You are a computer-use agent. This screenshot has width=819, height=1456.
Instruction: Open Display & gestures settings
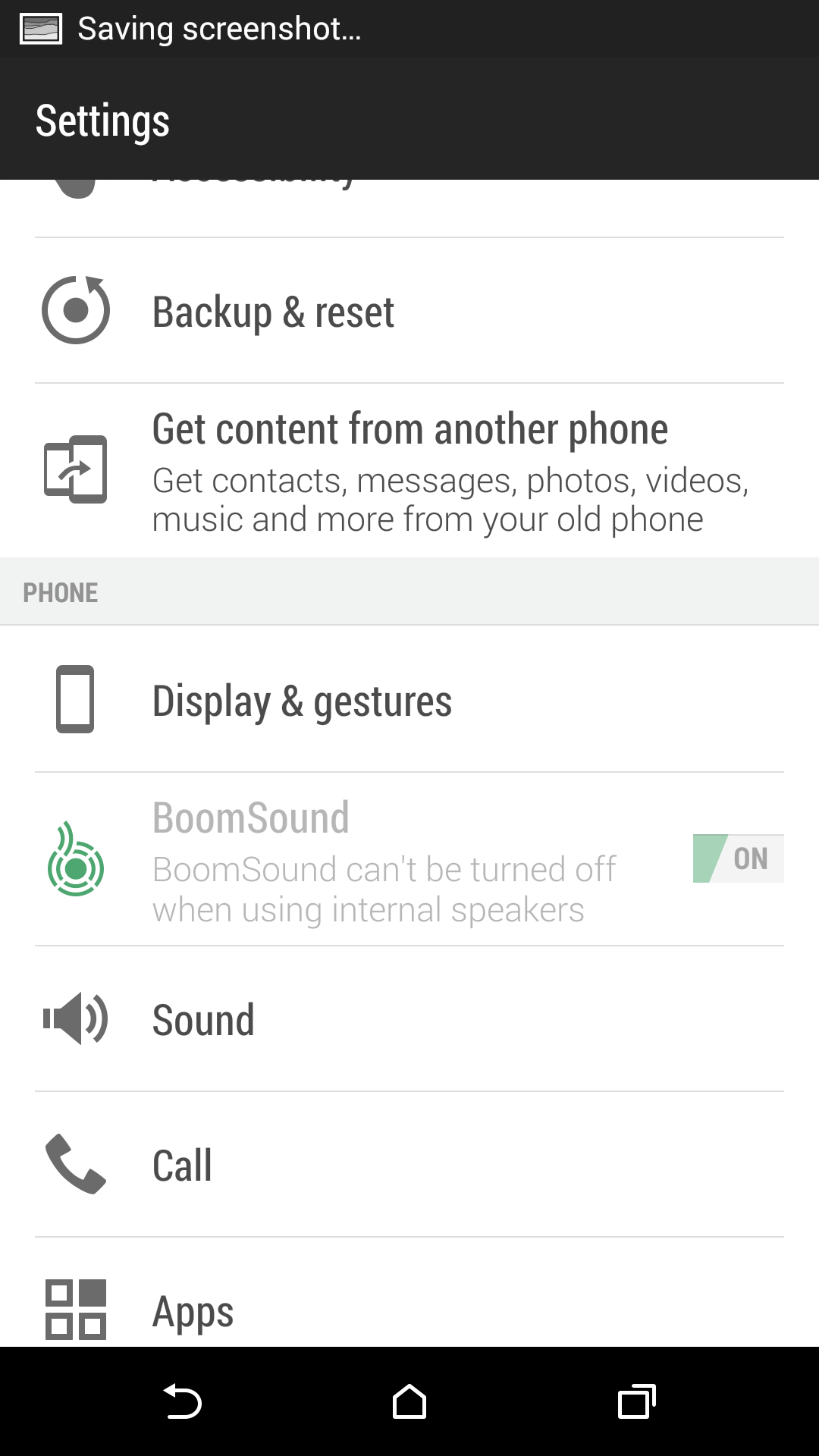(409, 699)
